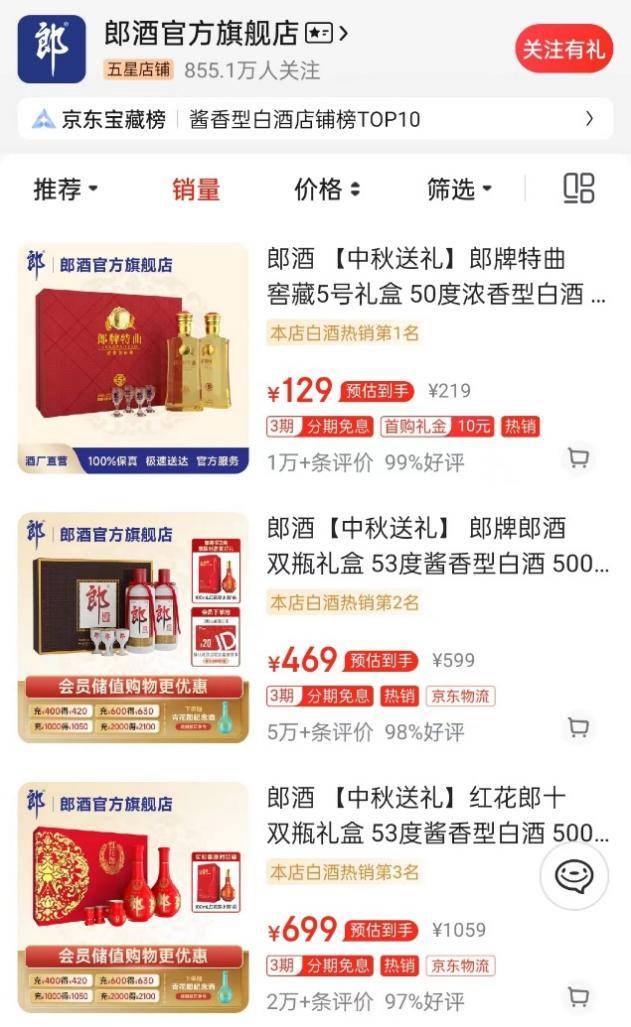Open the customer service chat bubble
This screenshot has height=1027, width=631.
[x=574, y=876]
